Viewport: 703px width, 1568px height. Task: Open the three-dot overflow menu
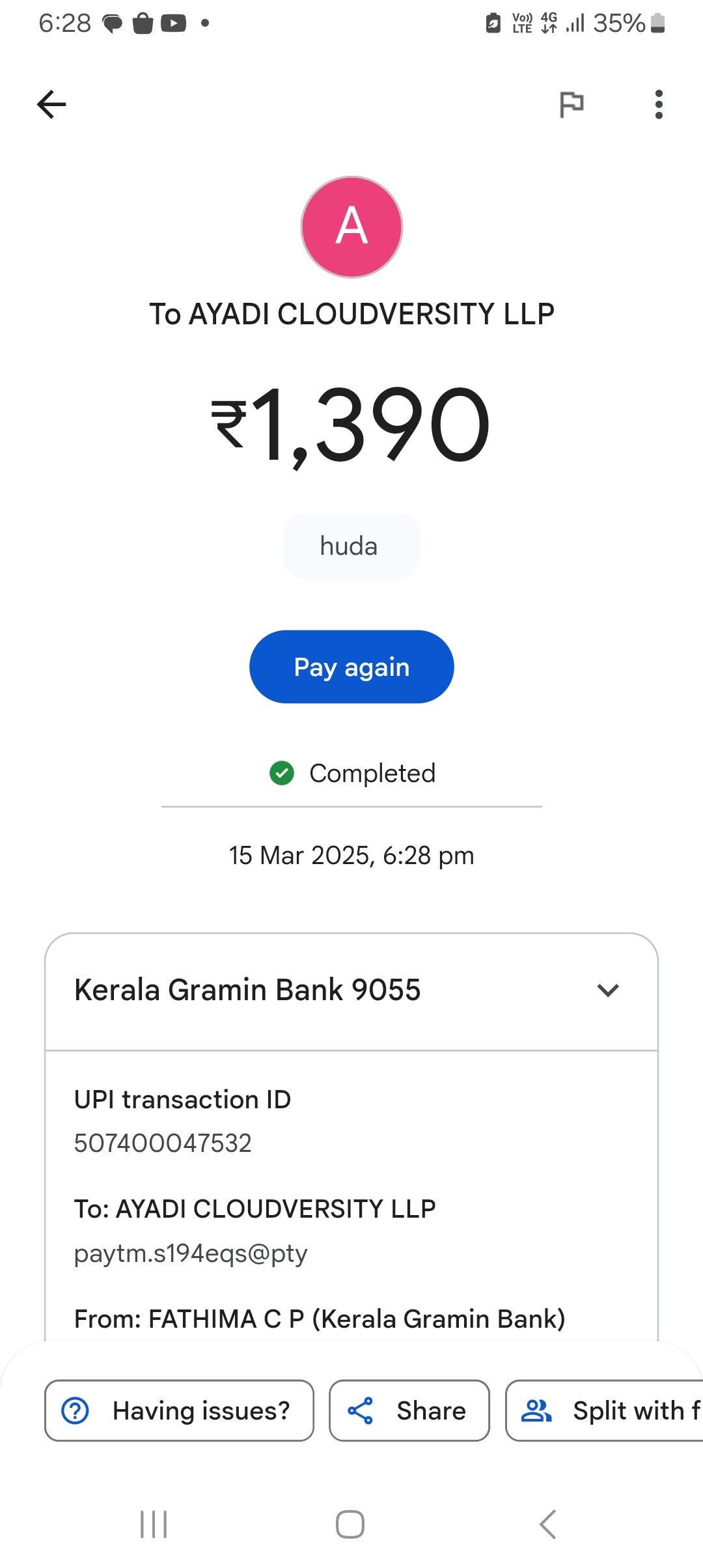(659, 104)
